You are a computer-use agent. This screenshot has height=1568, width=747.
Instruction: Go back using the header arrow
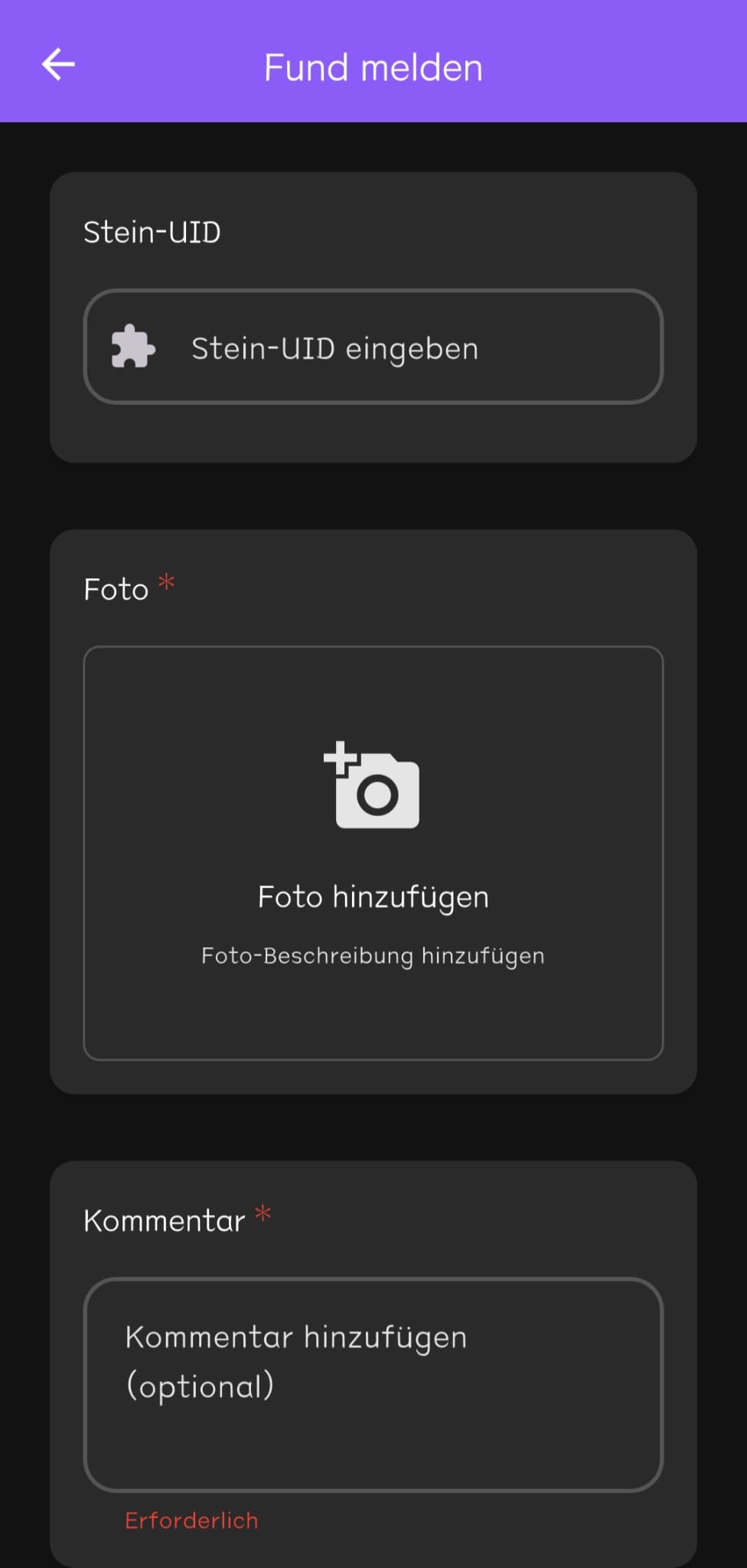tap(58, 65)
